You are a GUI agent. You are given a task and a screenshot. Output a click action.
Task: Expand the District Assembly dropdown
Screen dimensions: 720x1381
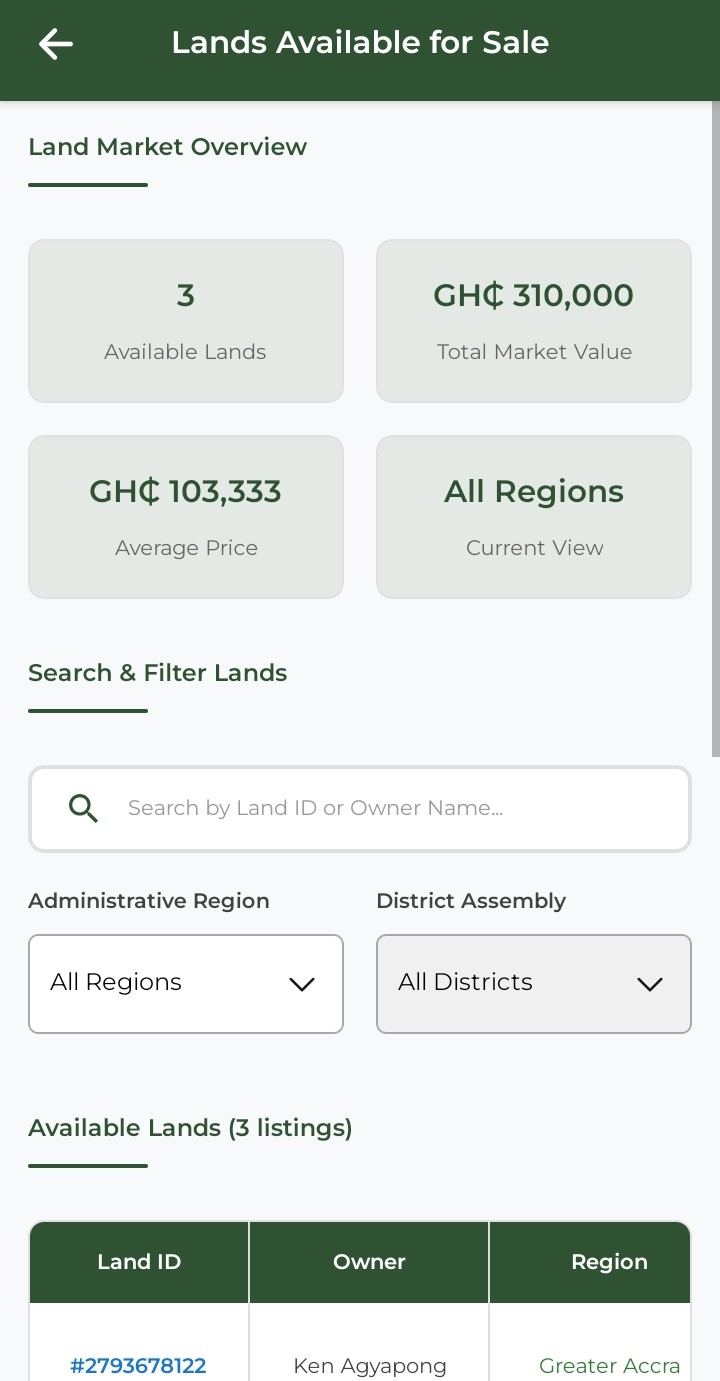pos(534,983)
